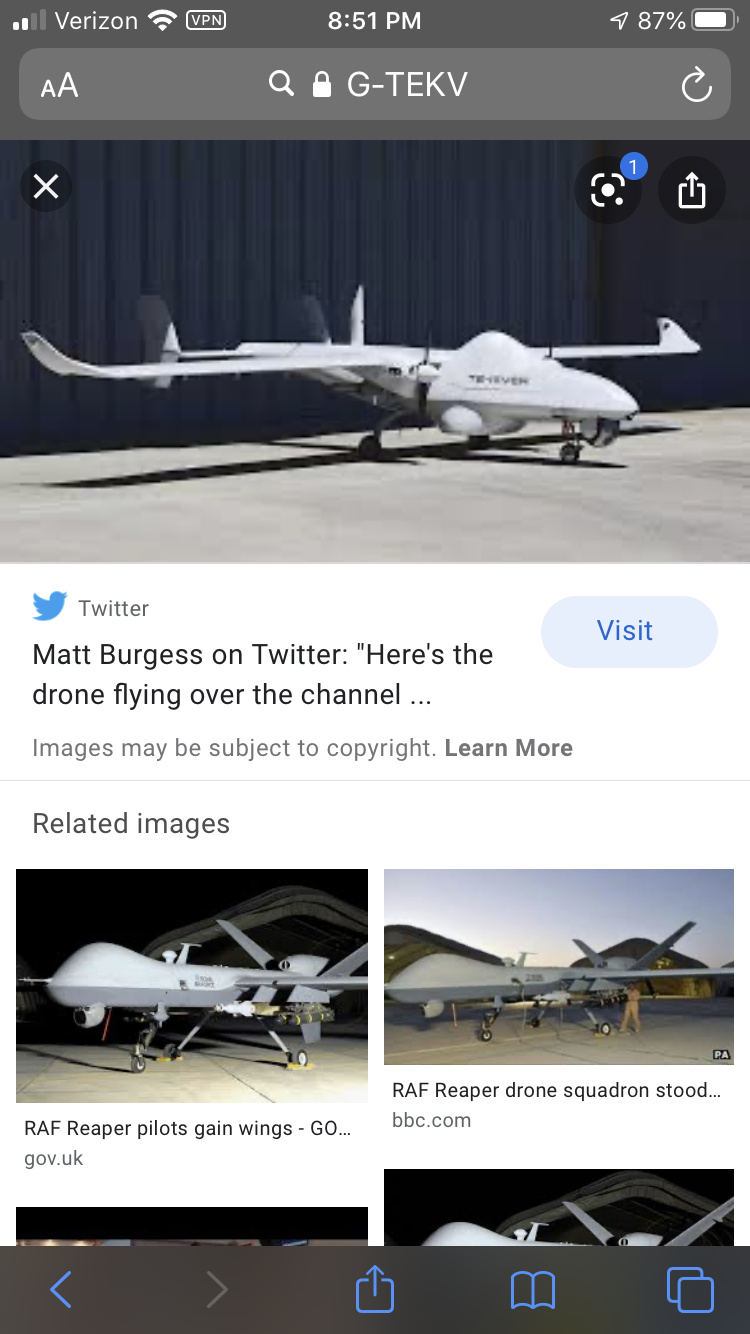Reload the page

tap(696, 86)
